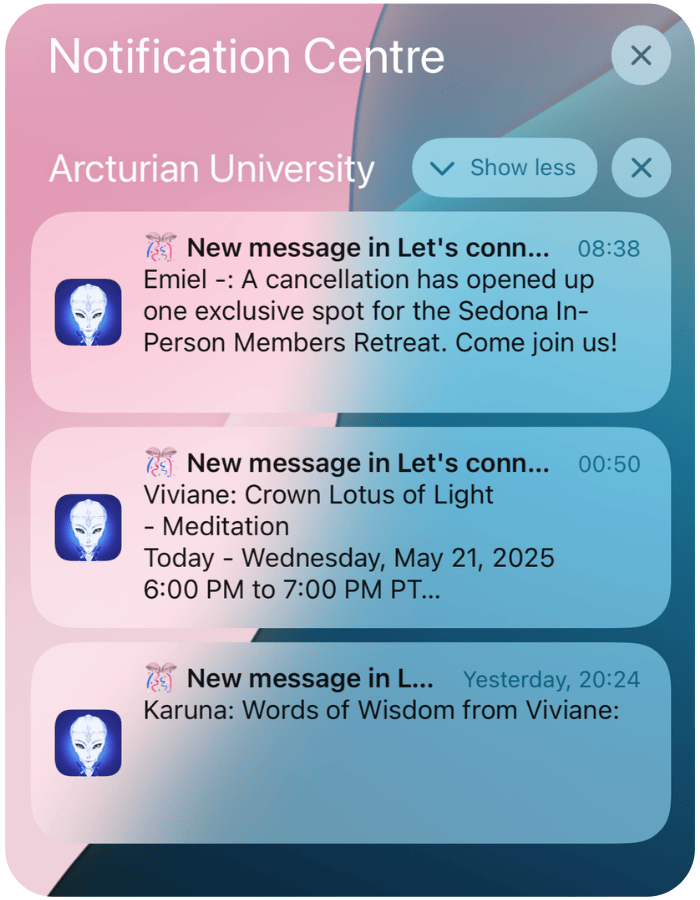Clear all Arcturian University notifications
This screenshot has height=900, width=700.
(x=641, y=168)
